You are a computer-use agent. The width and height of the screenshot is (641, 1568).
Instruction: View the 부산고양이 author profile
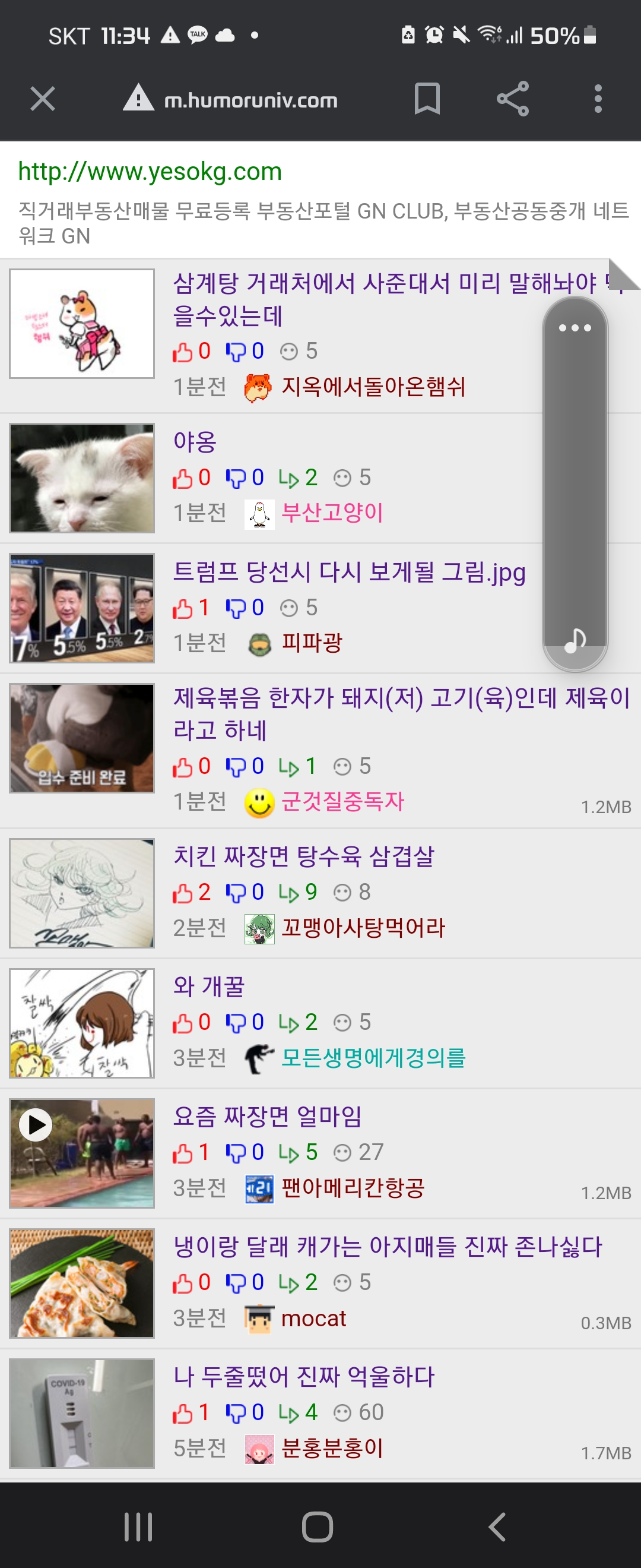[331, 513]
